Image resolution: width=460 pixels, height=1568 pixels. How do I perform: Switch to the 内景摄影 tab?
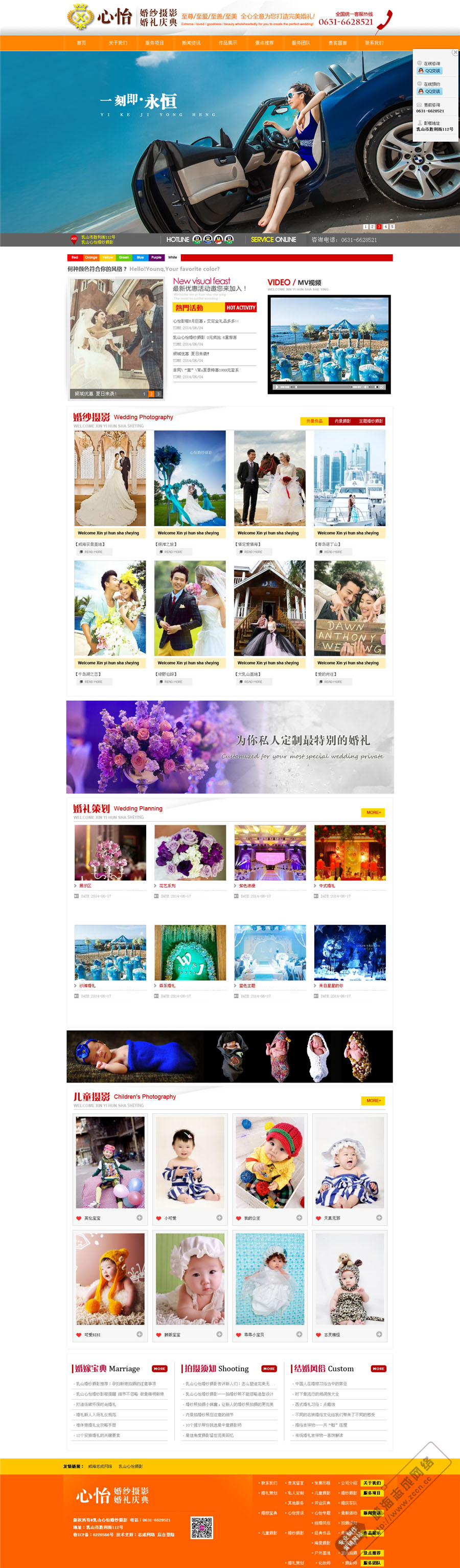[342, 421]
